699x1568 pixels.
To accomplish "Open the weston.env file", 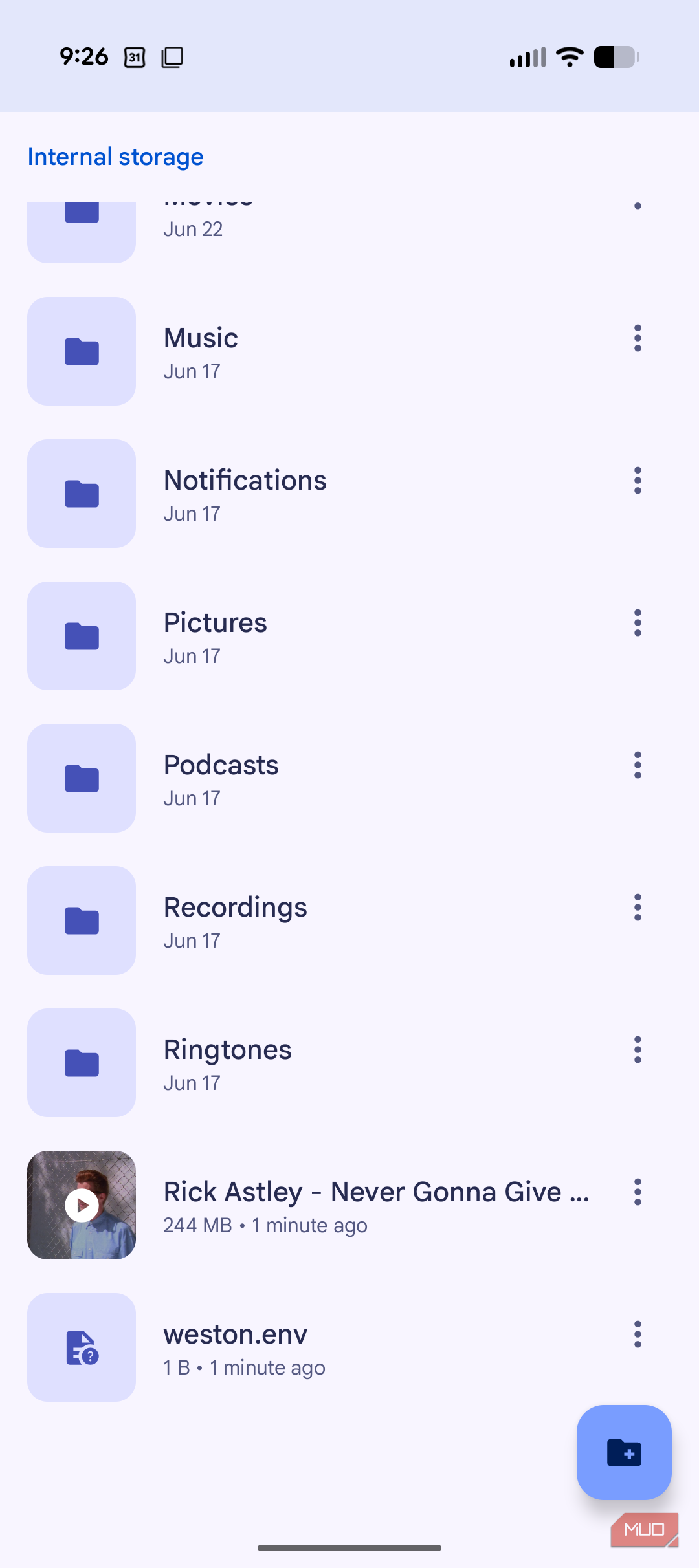I will click(349, 1347).
